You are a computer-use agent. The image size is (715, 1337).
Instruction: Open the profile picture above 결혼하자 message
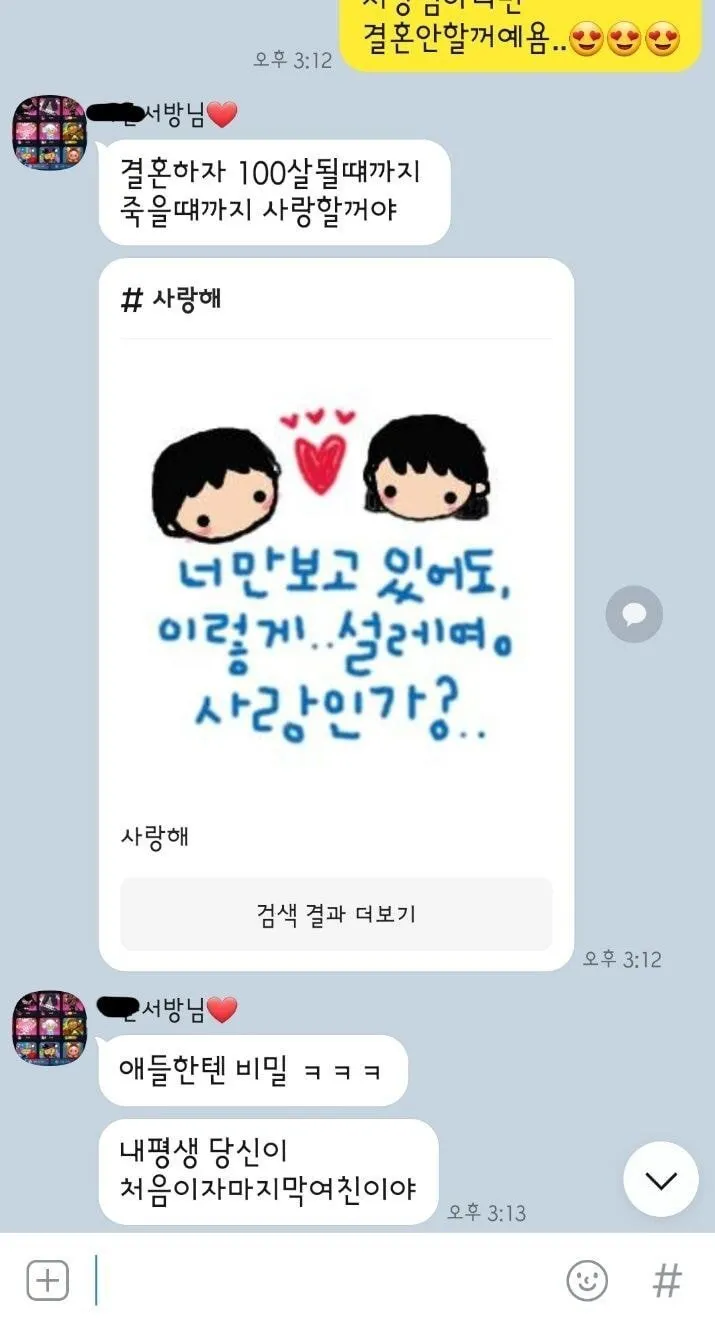pyautogui.click(x=49, y=133)
